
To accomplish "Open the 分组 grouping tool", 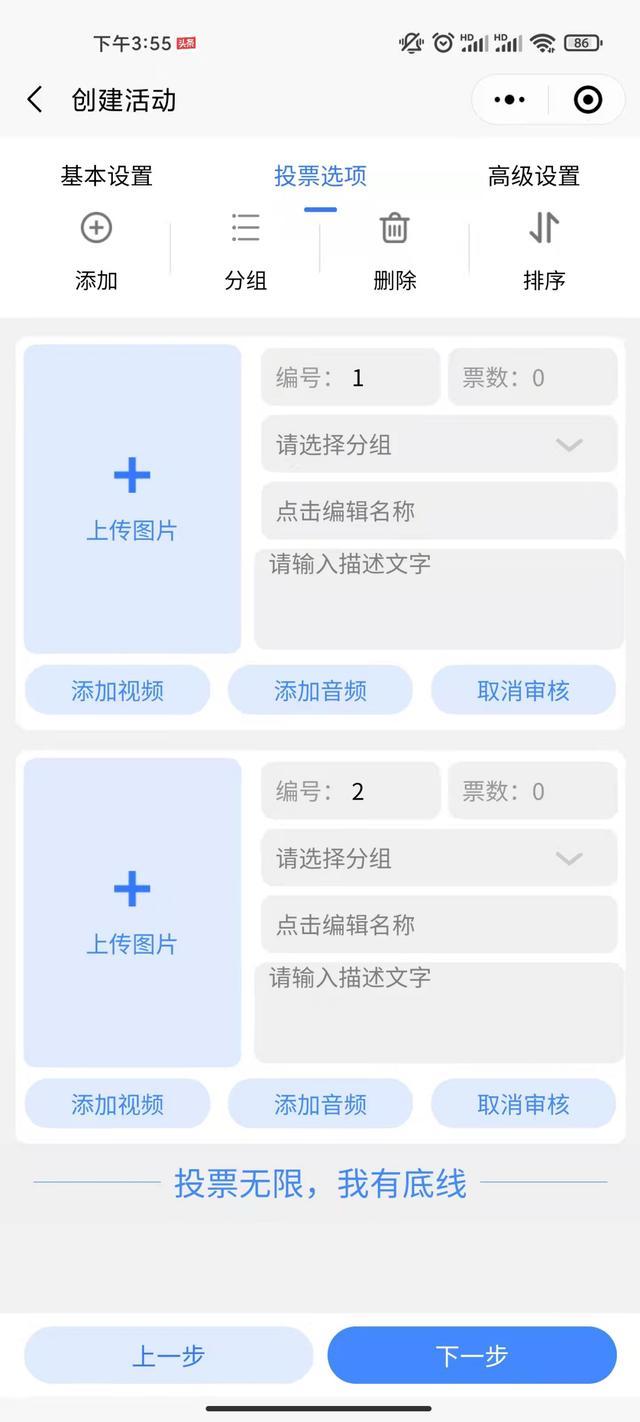I will pos(245,250).
